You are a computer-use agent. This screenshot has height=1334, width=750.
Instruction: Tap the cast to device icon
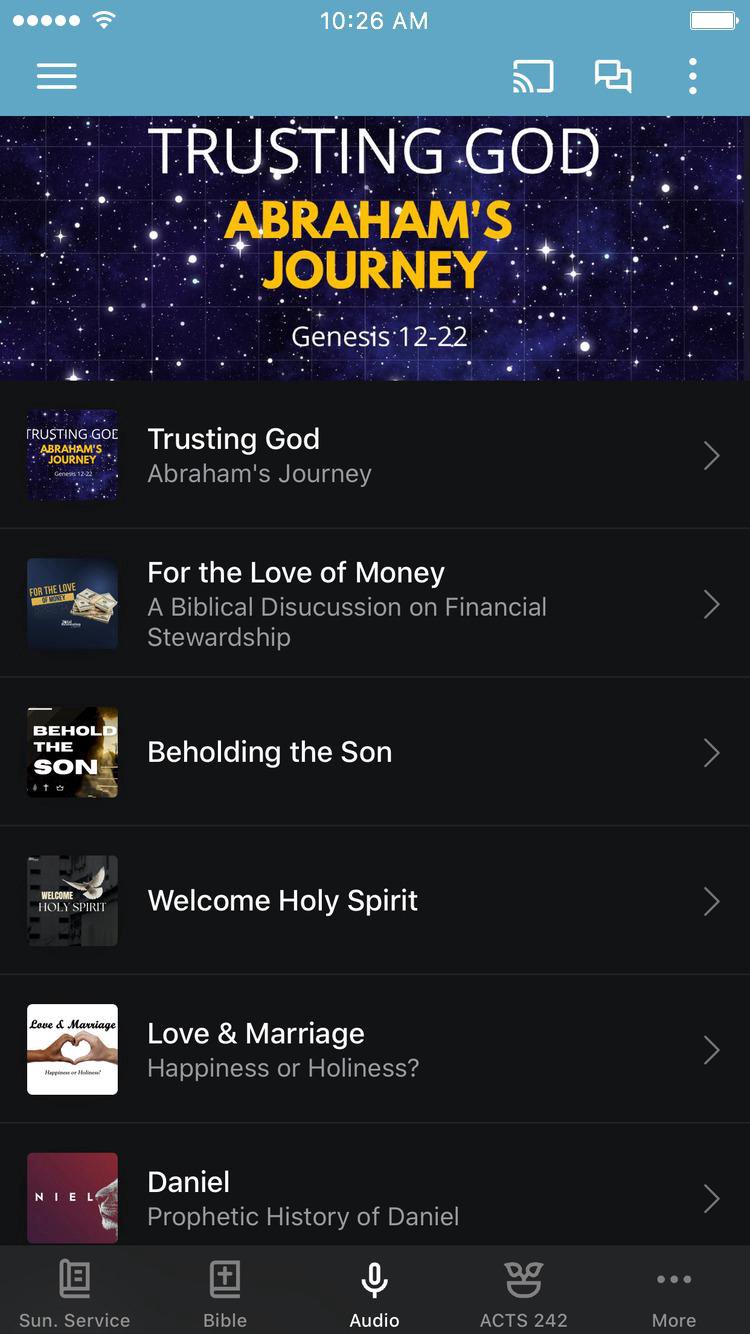(x=533, y=76)
